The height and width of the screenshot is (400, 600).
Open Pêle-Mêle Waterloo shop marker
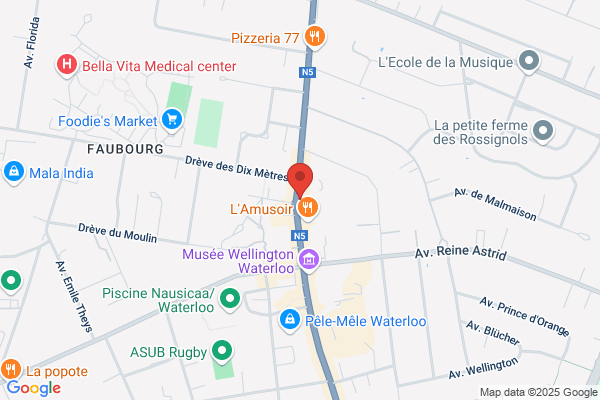click(289, 321)
